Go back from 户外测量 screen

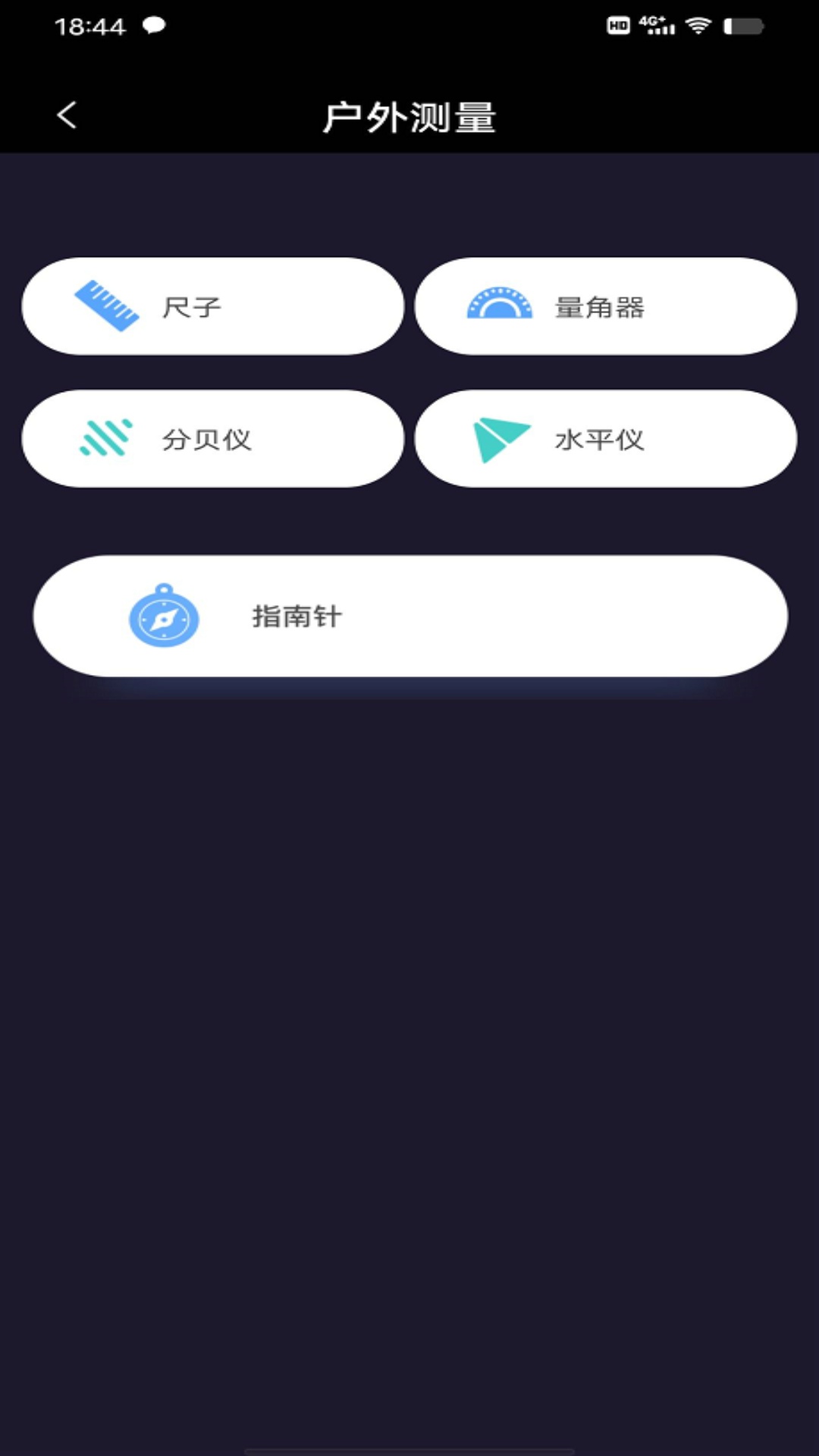tap(67, 116)
